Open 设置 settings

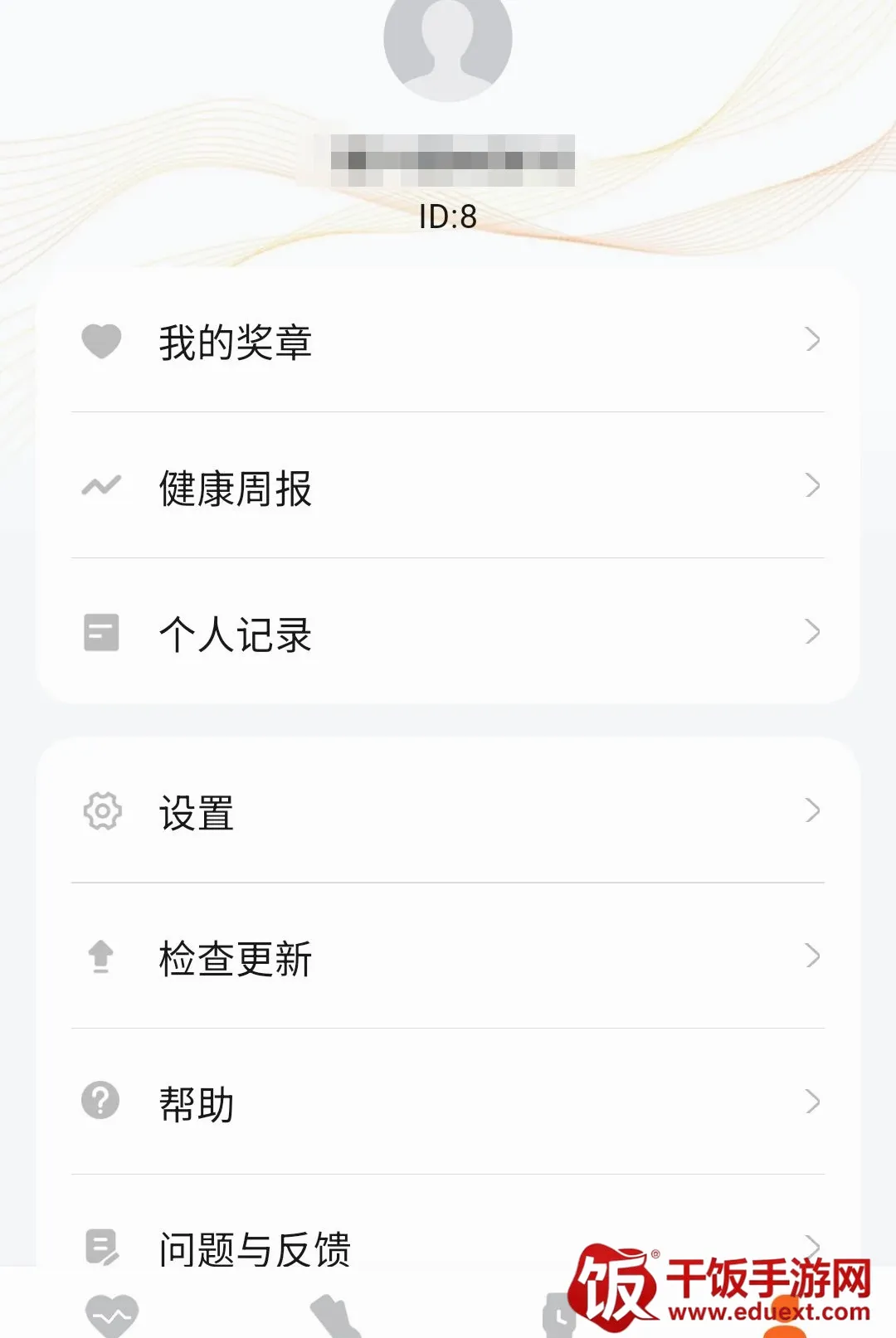448,811
